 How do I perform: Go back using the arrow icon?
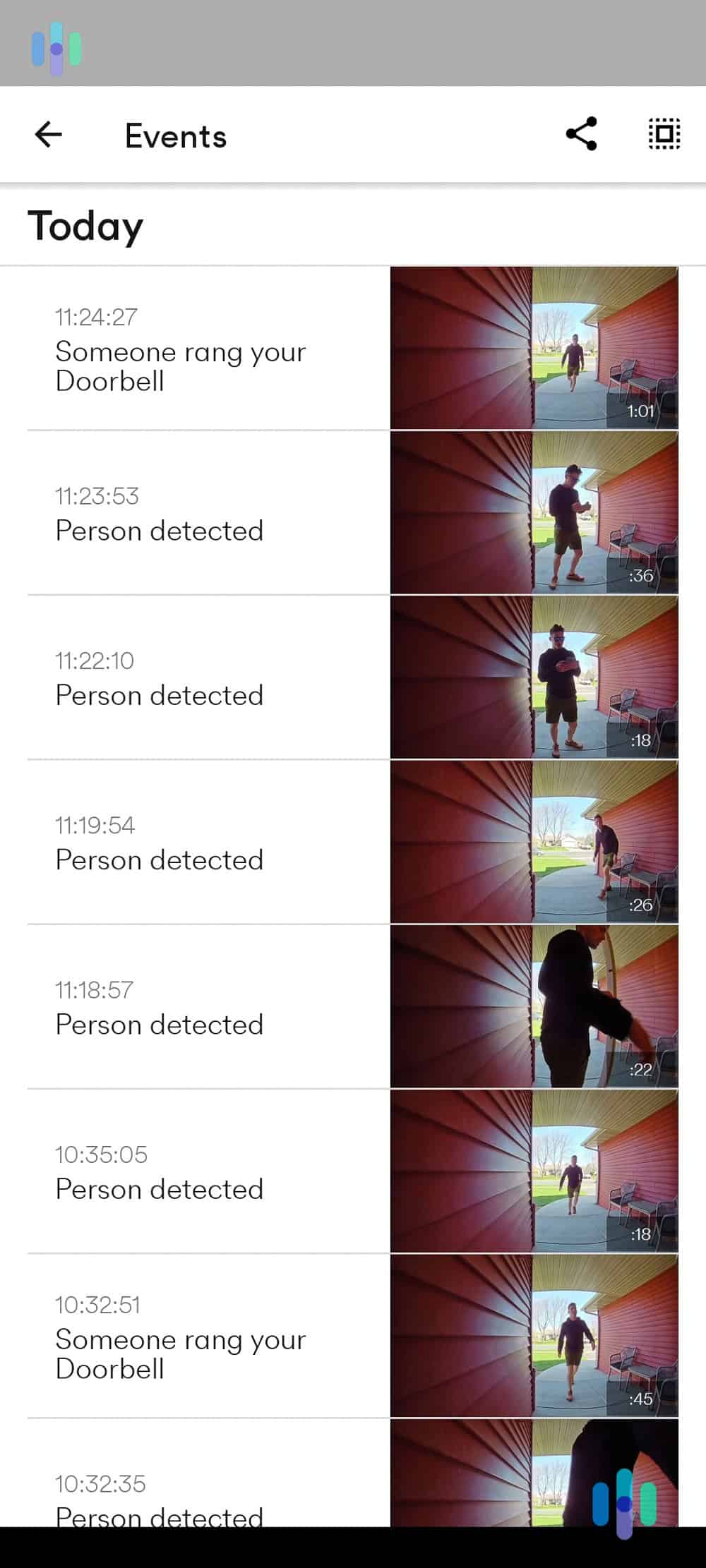pos(48,135)
